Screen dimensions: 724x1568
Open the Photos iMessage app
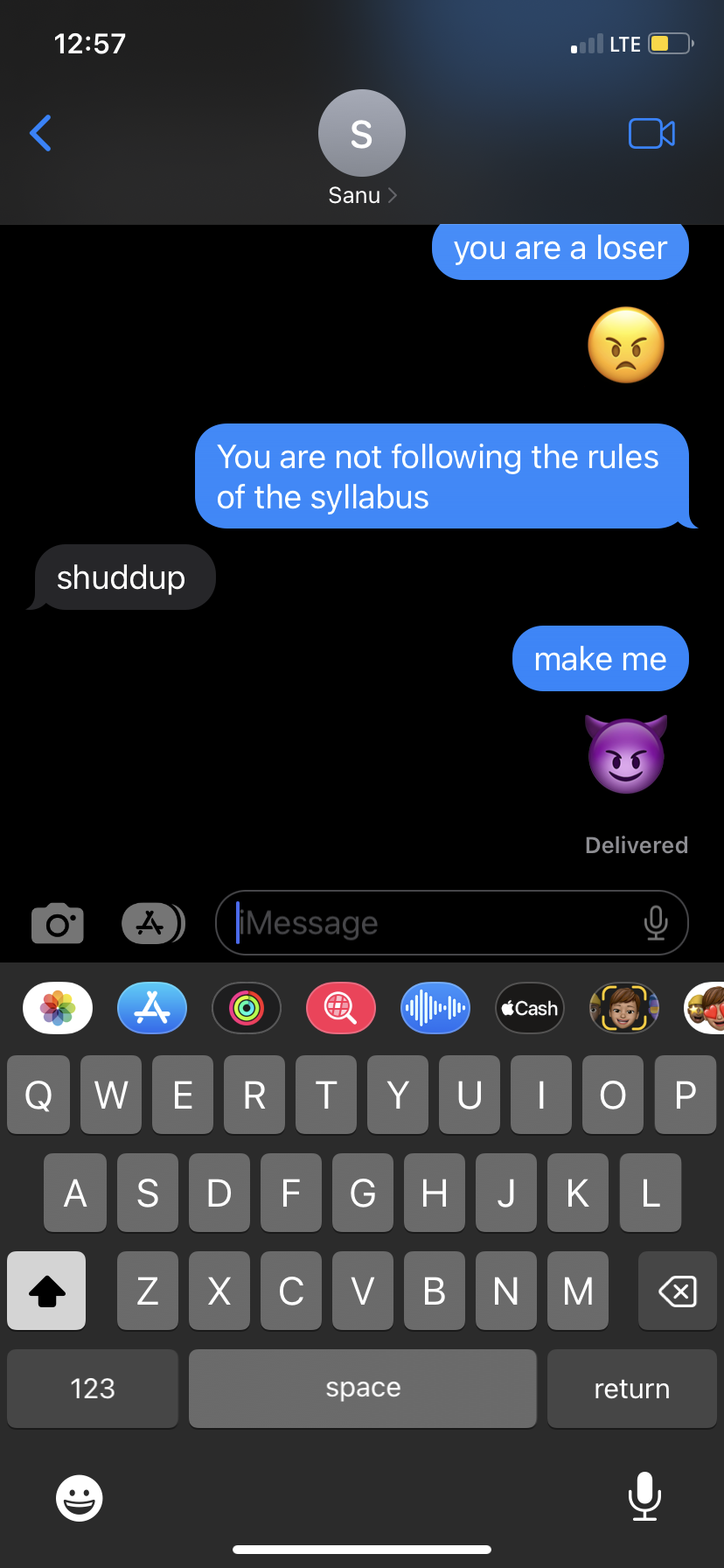point(58,1008)
